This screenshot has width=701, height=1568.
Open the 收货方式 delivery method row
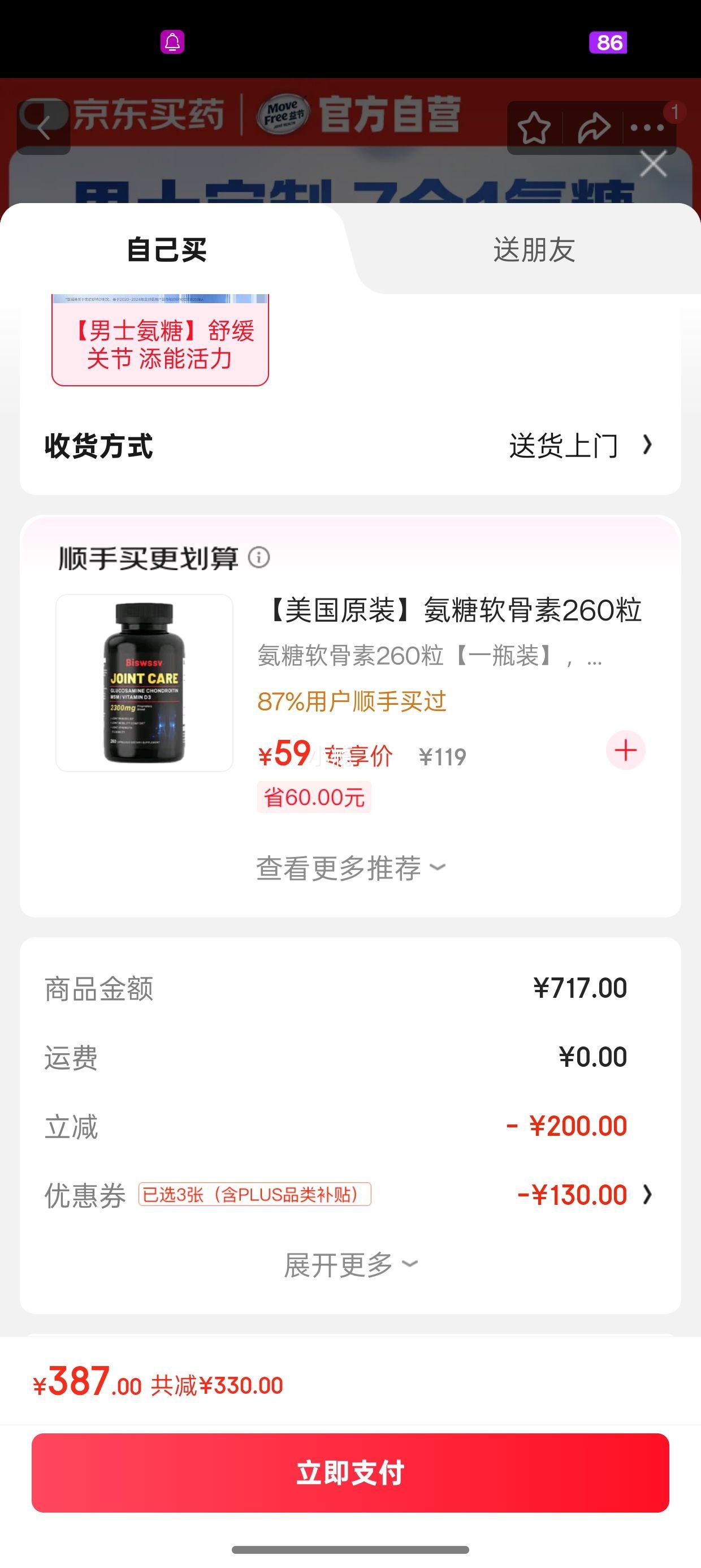tap(350, 446)
